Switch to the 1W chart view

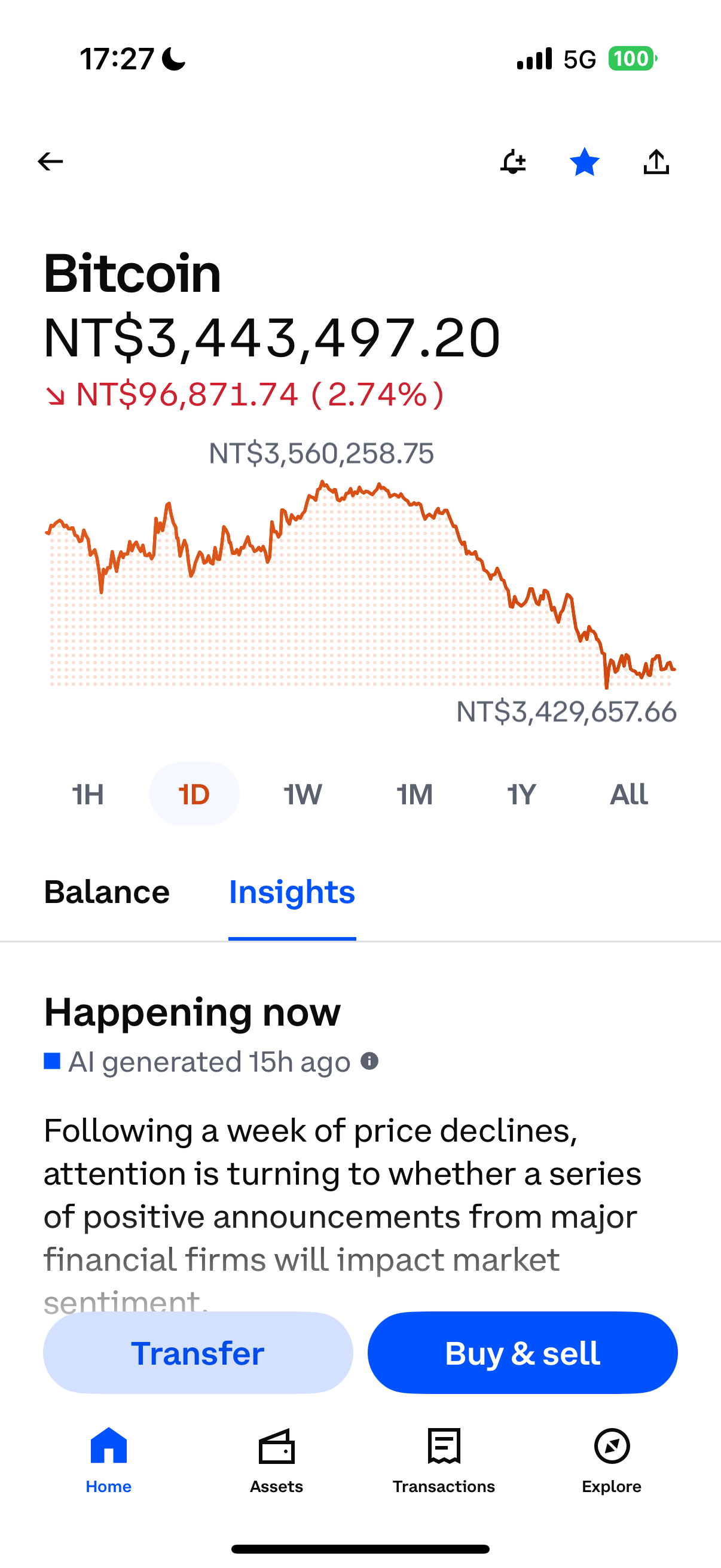click(302, 793)
